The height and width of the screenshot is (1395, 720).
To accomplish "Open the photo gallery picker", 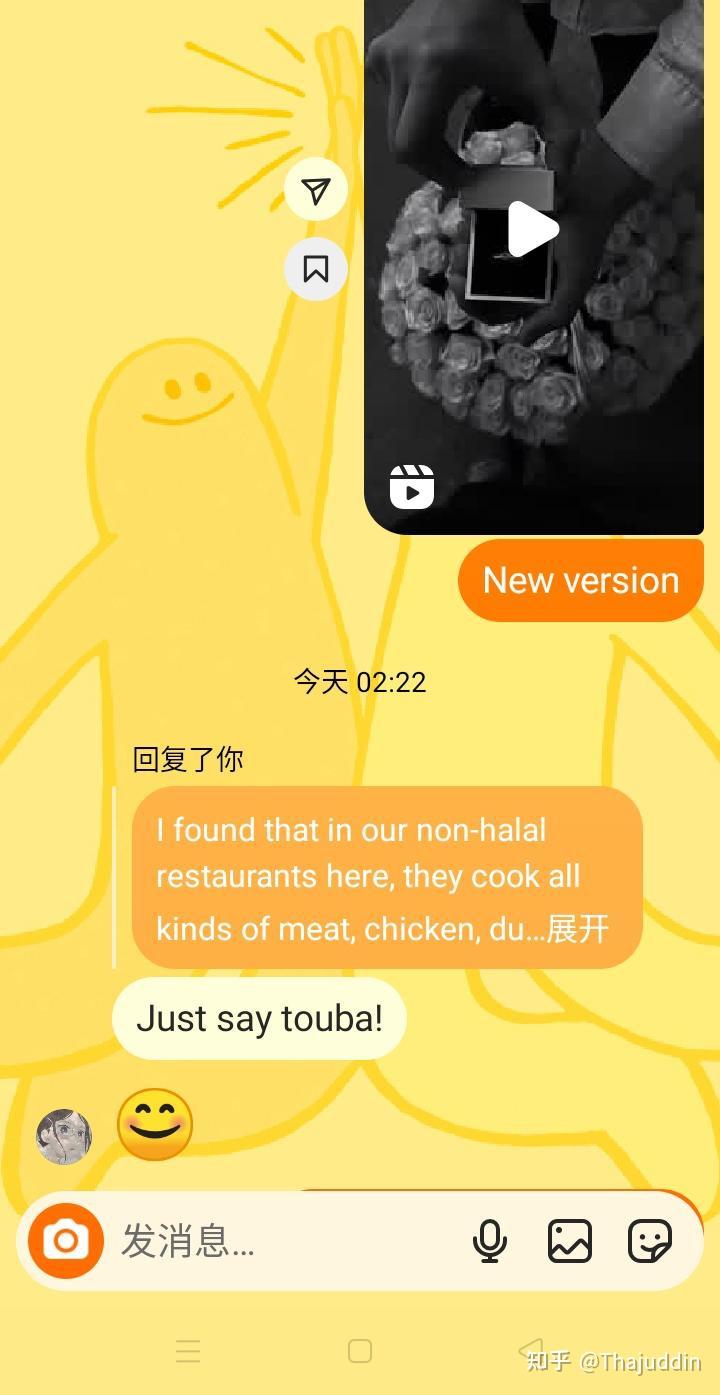I will point(570,1241).
